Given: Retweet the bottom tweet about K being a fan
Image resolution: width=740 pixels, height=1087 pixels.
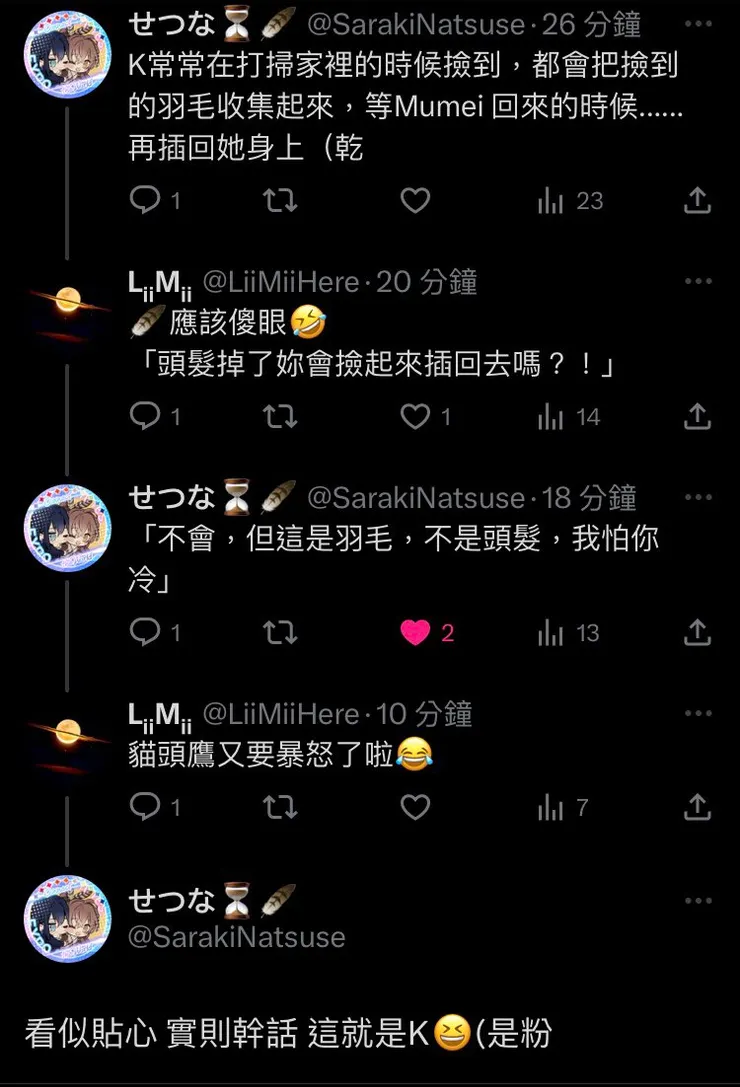Looking at the screenshot, I should point(280,1080).
